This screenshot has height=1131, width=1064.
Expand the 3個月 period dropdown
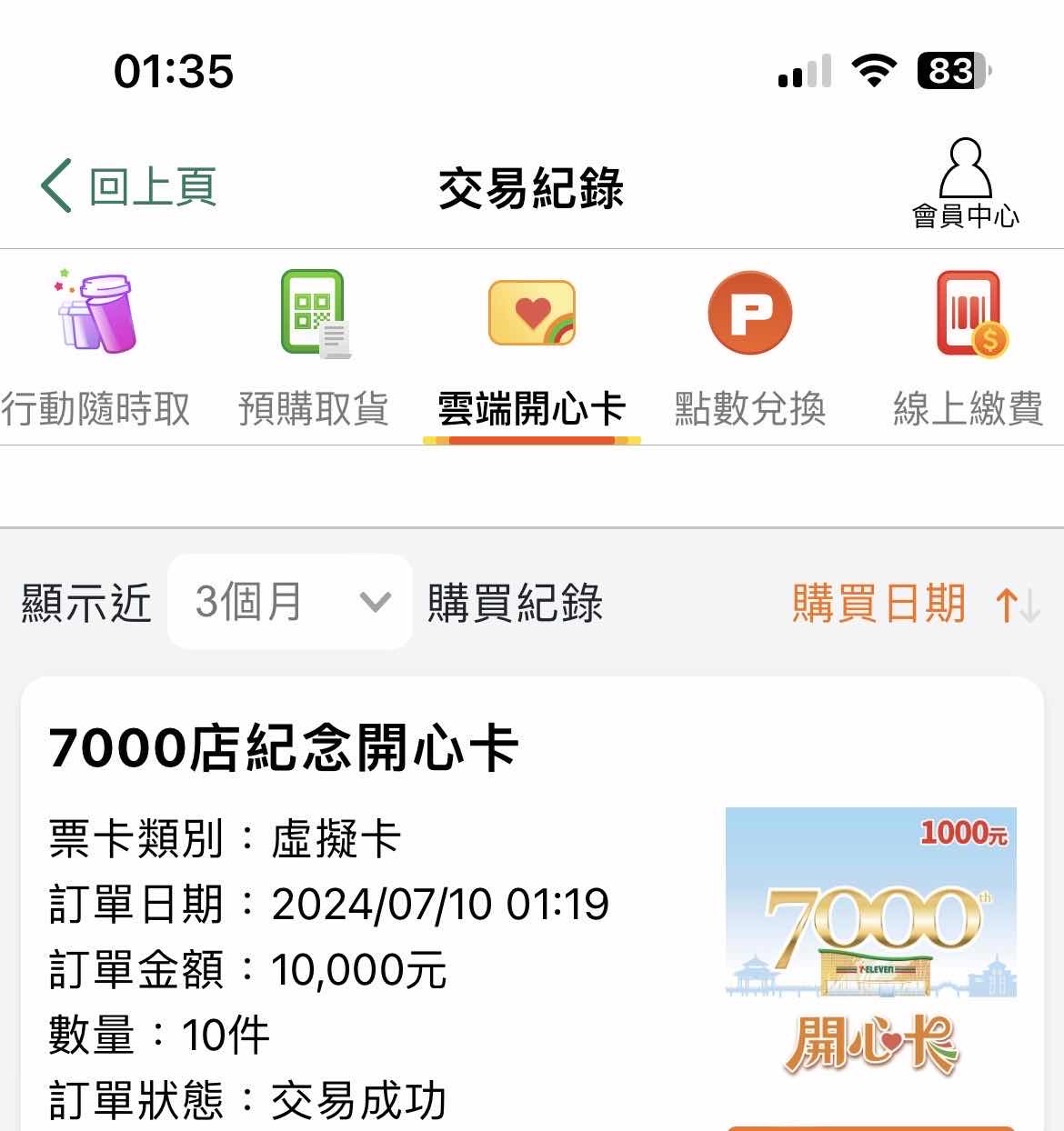tap(290, 602)
